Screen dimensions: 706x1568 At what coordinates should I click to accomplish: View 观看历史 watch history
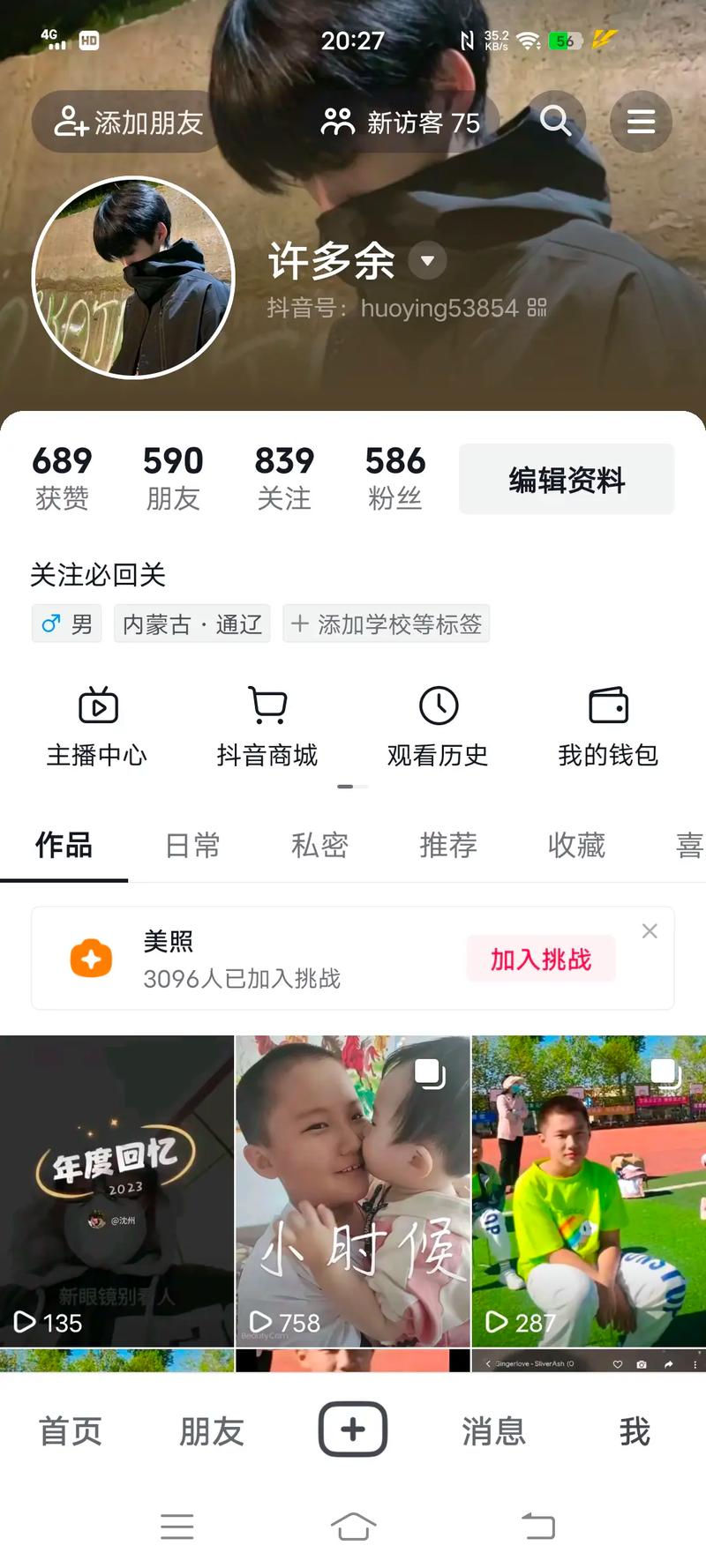click(438, 728)
